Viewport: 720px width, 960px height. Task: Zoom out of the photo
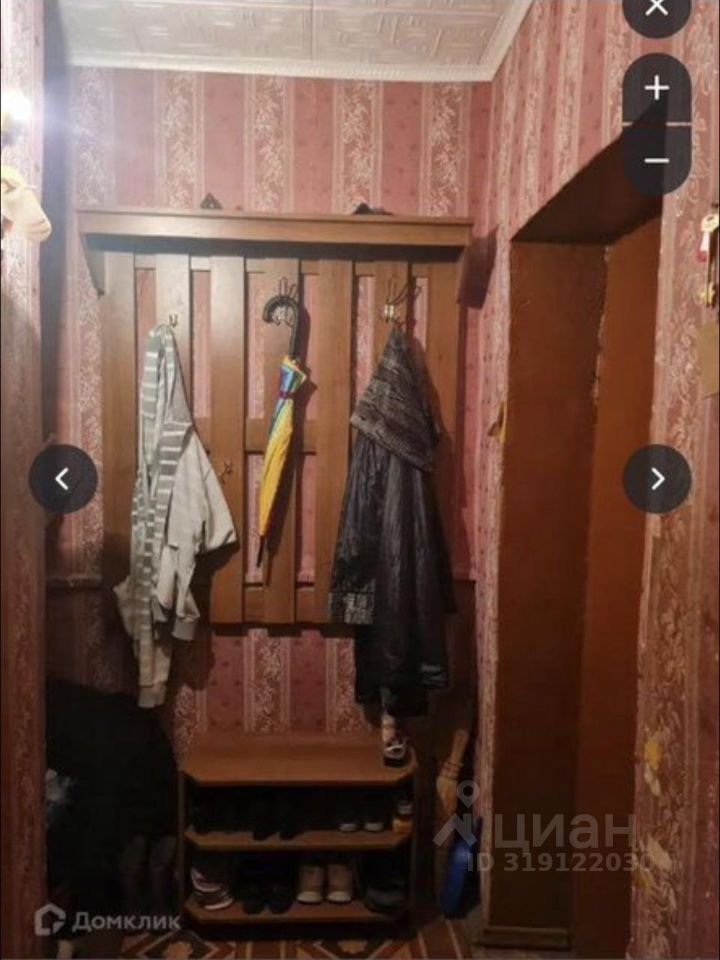coord(656,159)
